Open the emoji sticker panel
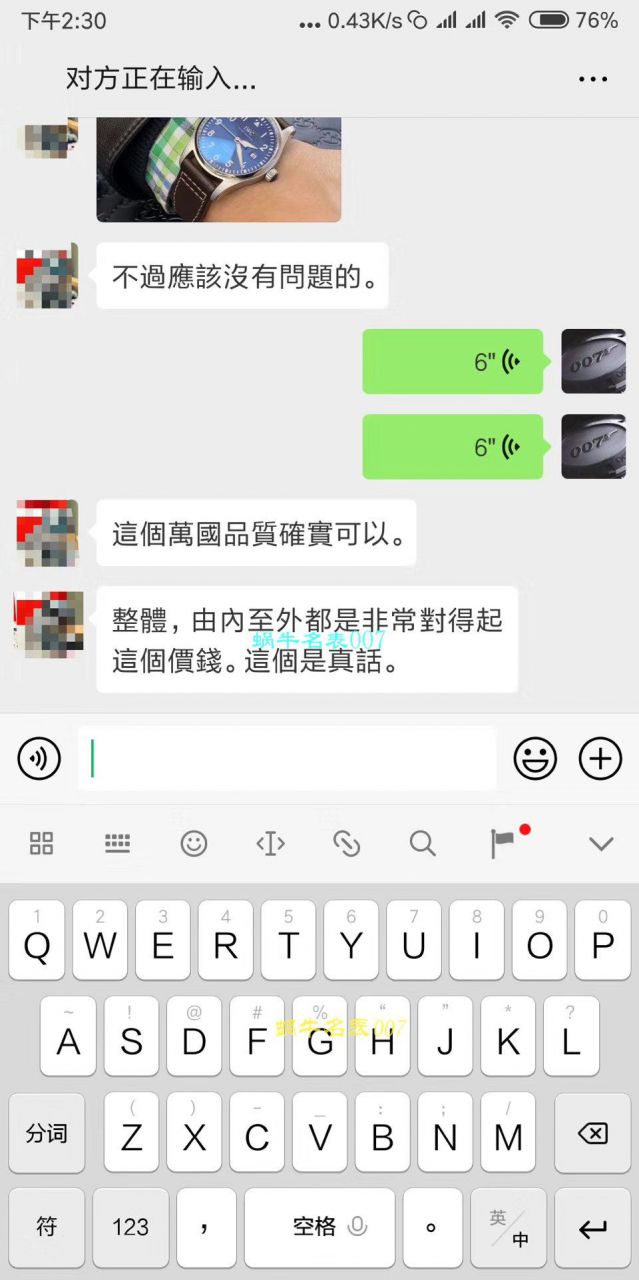Image resolution: width=639 pixels, height=1280 pixels. click(535, 759)
